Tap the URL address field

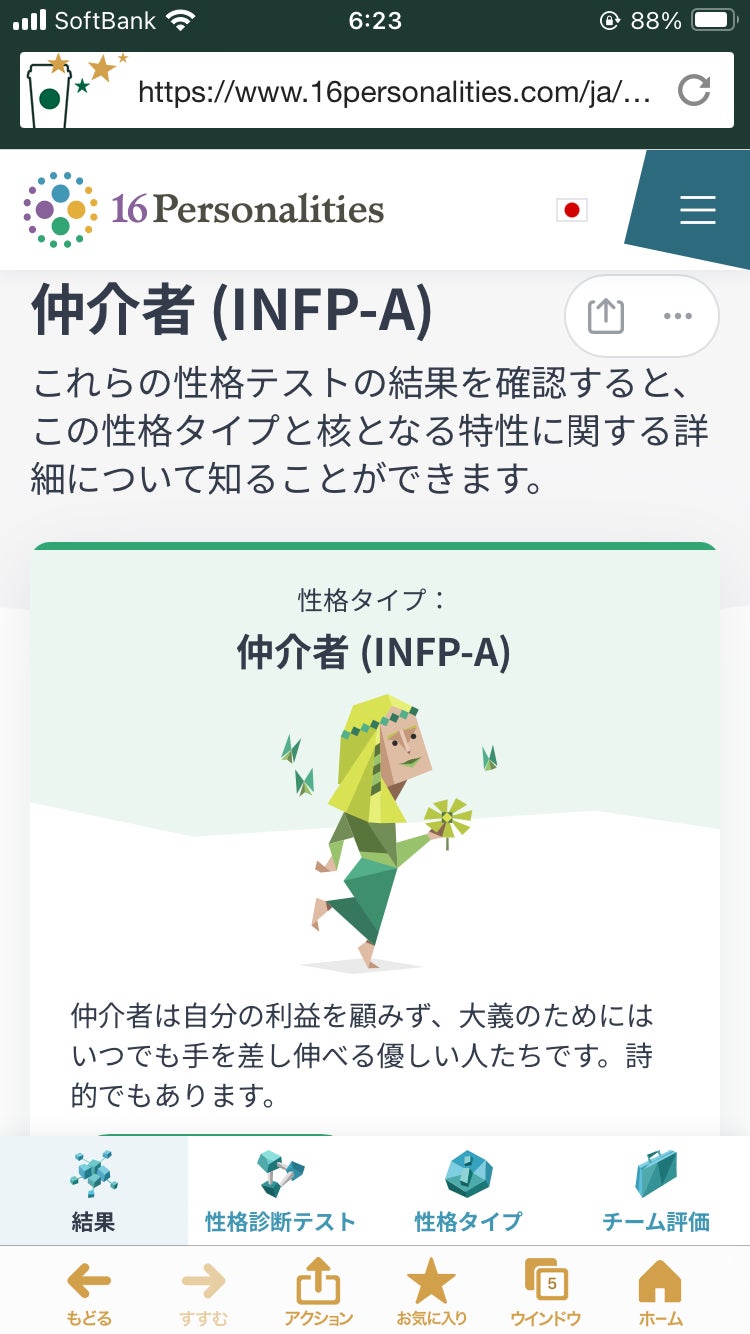[395, 93]
